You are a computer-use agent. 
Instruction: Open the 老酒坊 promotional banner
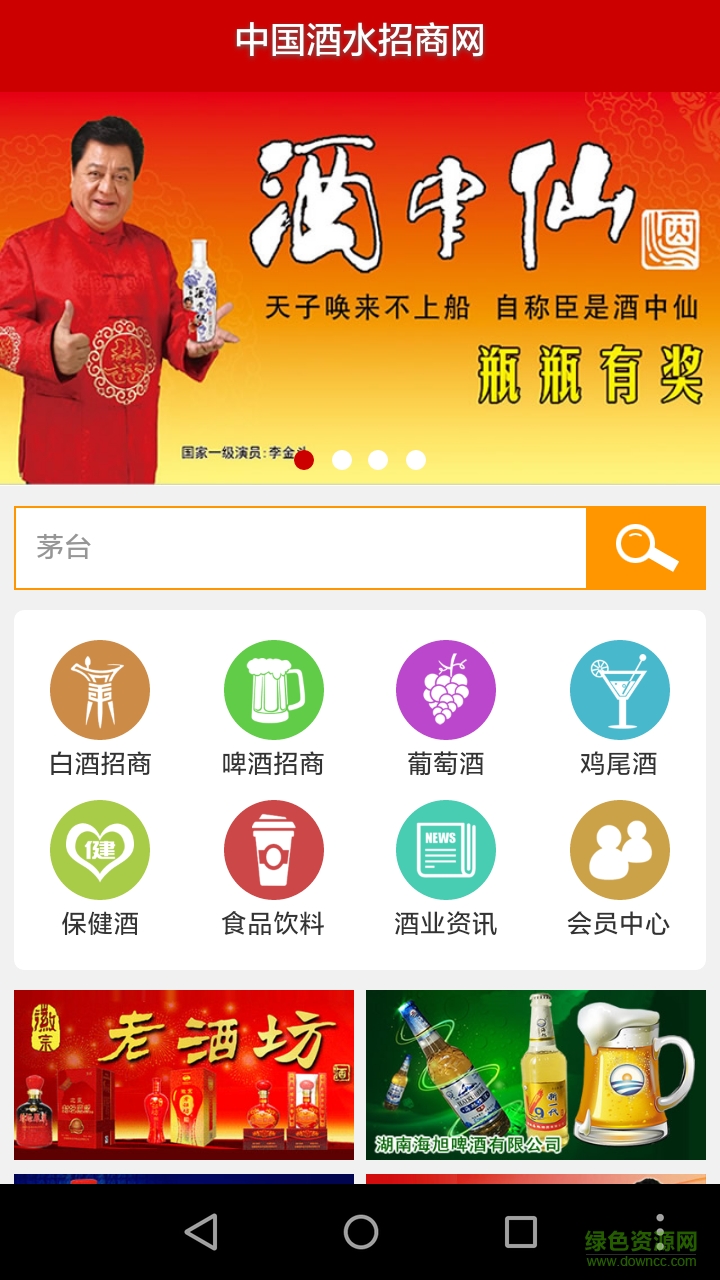tap(184, 1073)
